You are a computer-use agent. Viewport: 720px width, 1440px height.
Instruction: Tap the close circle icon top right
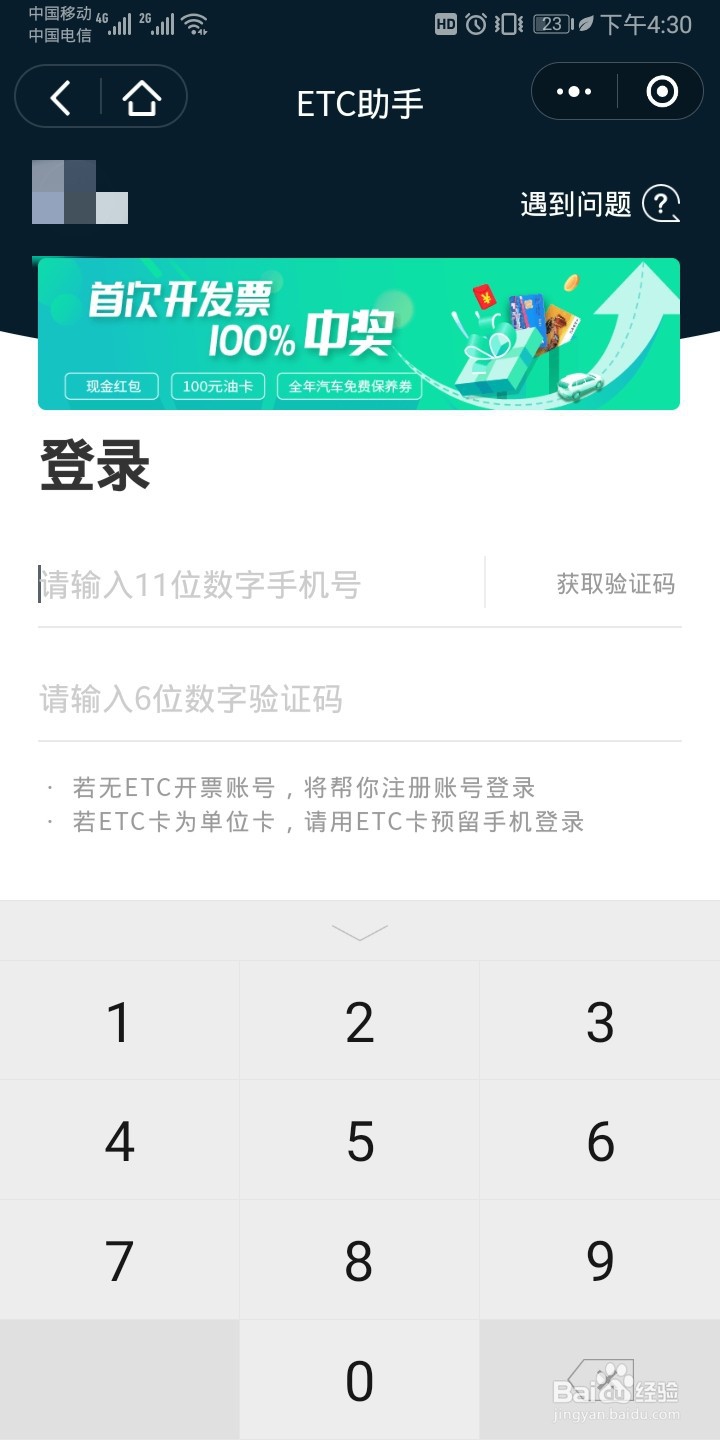[x=661, y=91]
